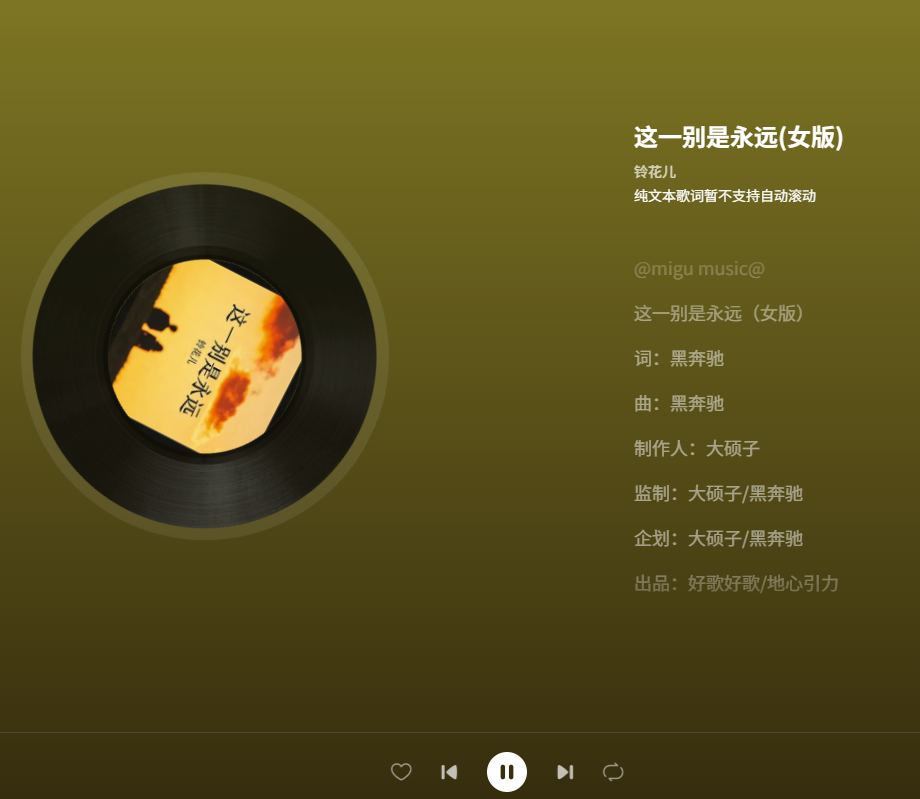Pause the playing song
The height and width of the screenshot is (799, 920).
[507, 772]
